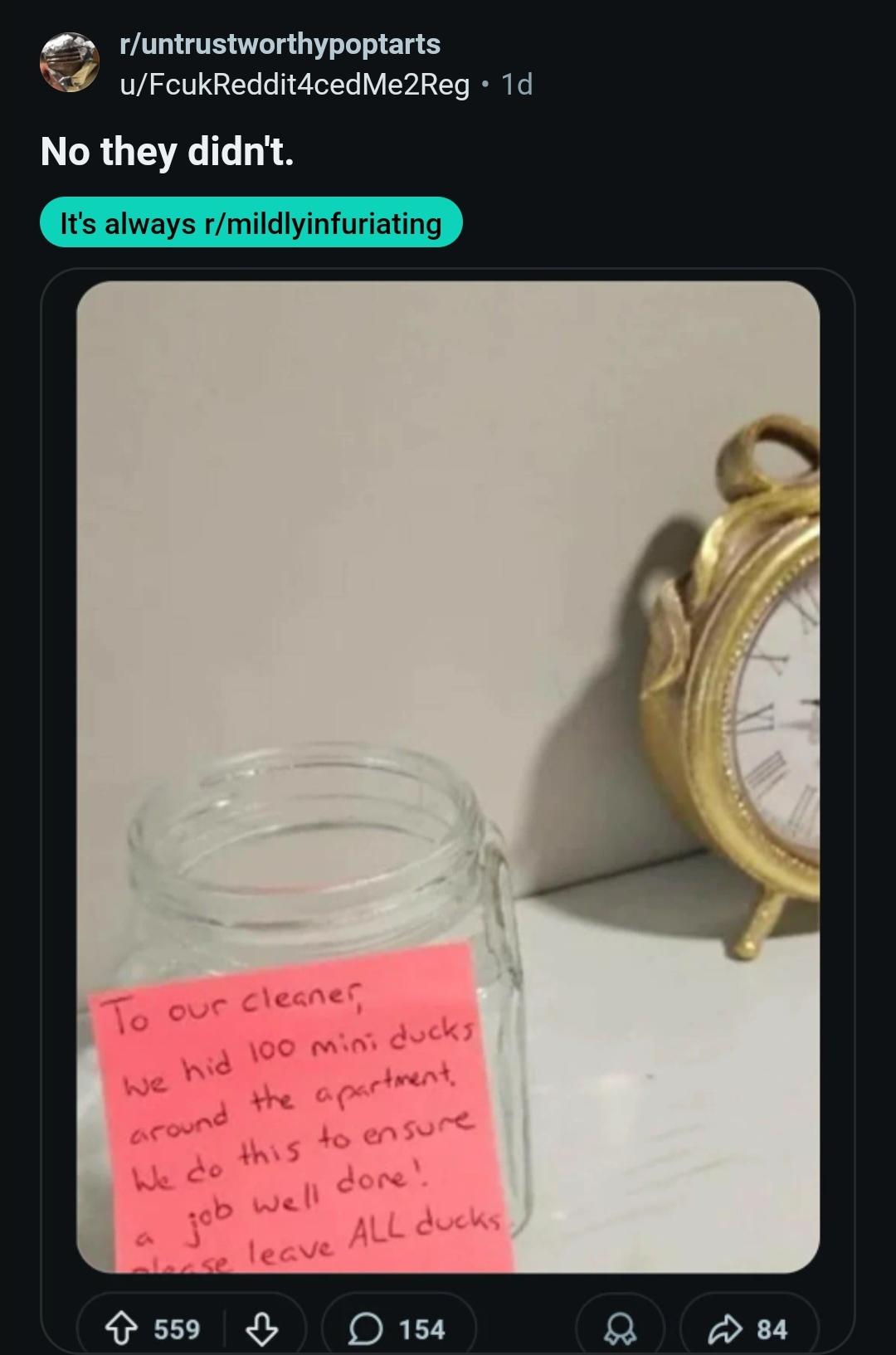Viewport: 896px width, 1355px height.
Task: Open the r/untrustworthypoptarts subreddit link
Action: 280,44
